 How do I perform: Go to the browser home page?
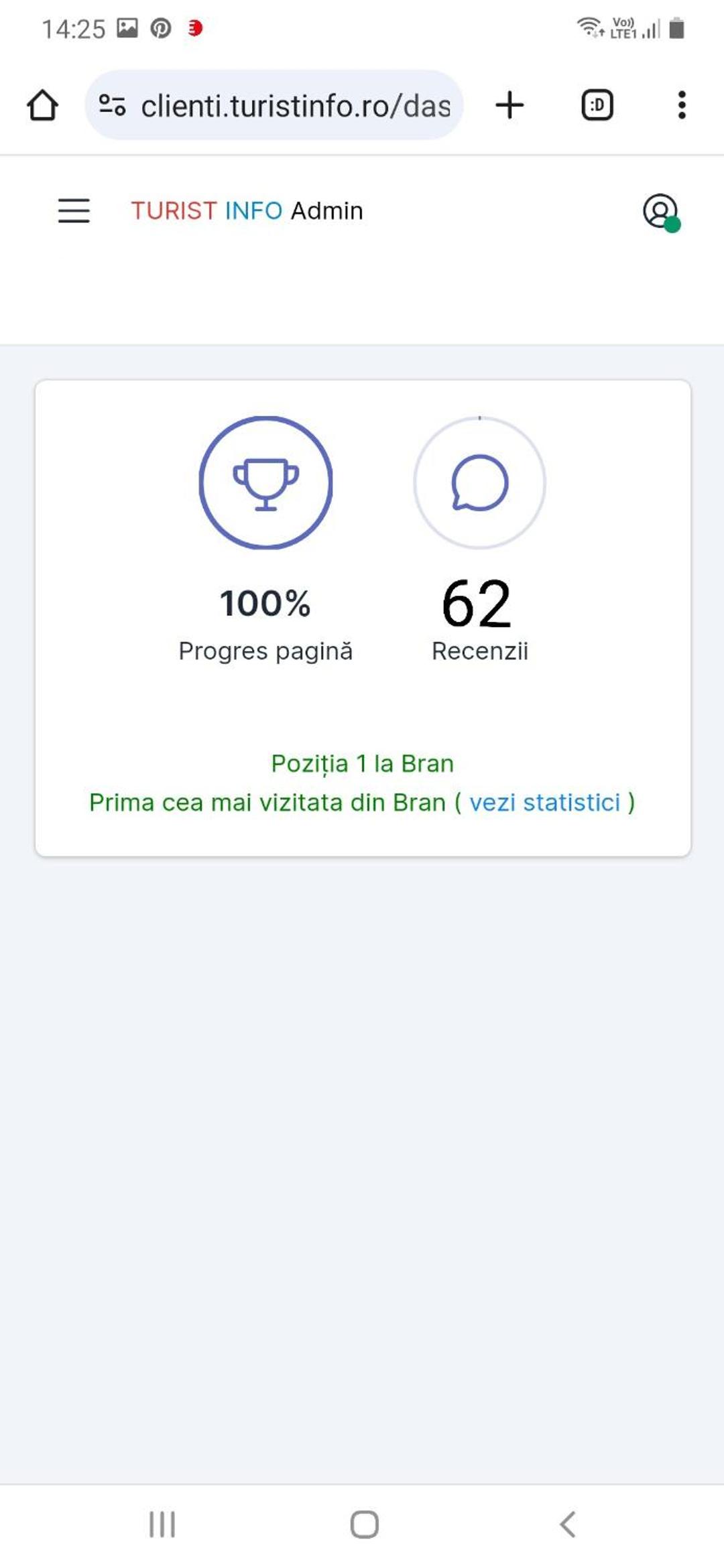click(x=42, y=105)
